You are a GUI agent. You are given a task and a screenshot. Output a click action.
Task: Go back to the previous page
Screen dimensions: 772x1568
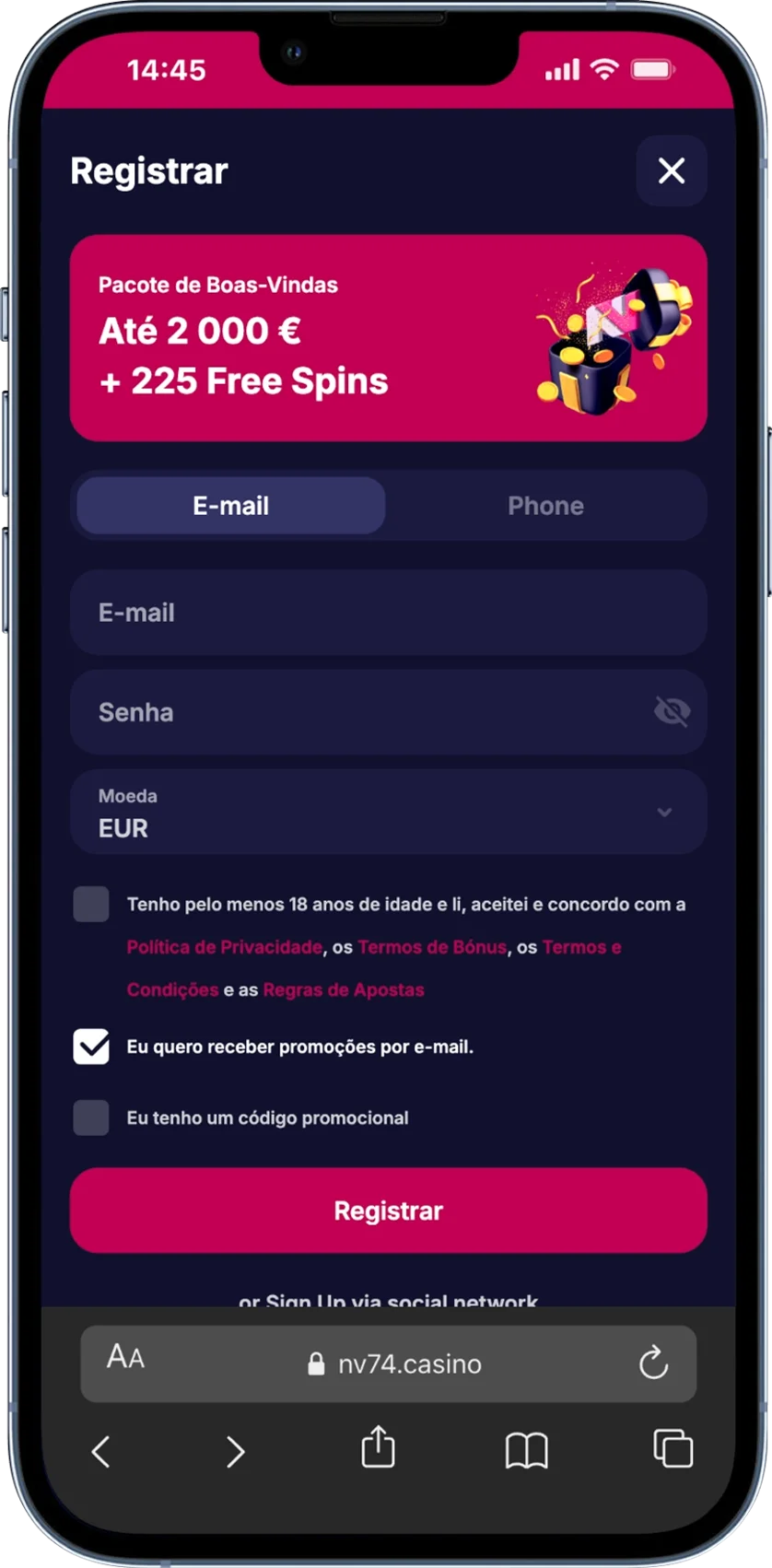click(x=101, y=1451)
